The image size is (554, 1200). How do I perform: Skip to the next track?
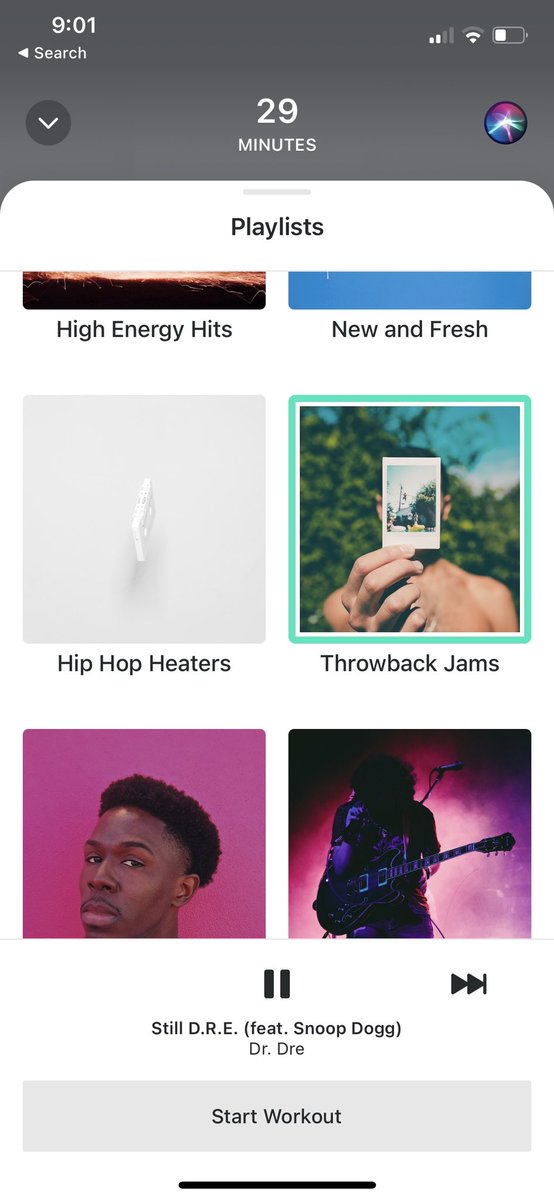point(469,984)
